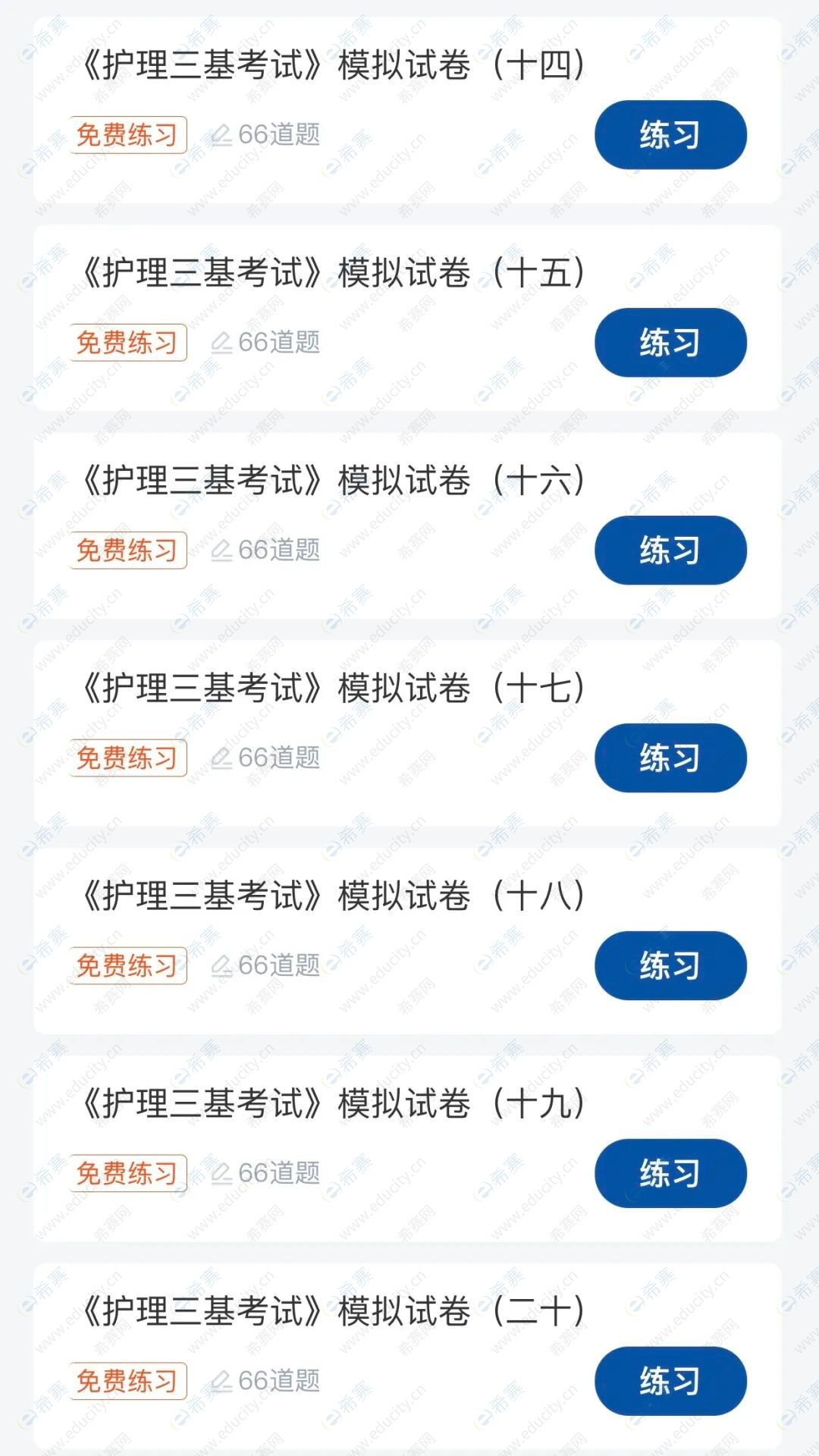Start practice for mock paper 十四
Screen dimensions: 819x1456
point(670,135)
